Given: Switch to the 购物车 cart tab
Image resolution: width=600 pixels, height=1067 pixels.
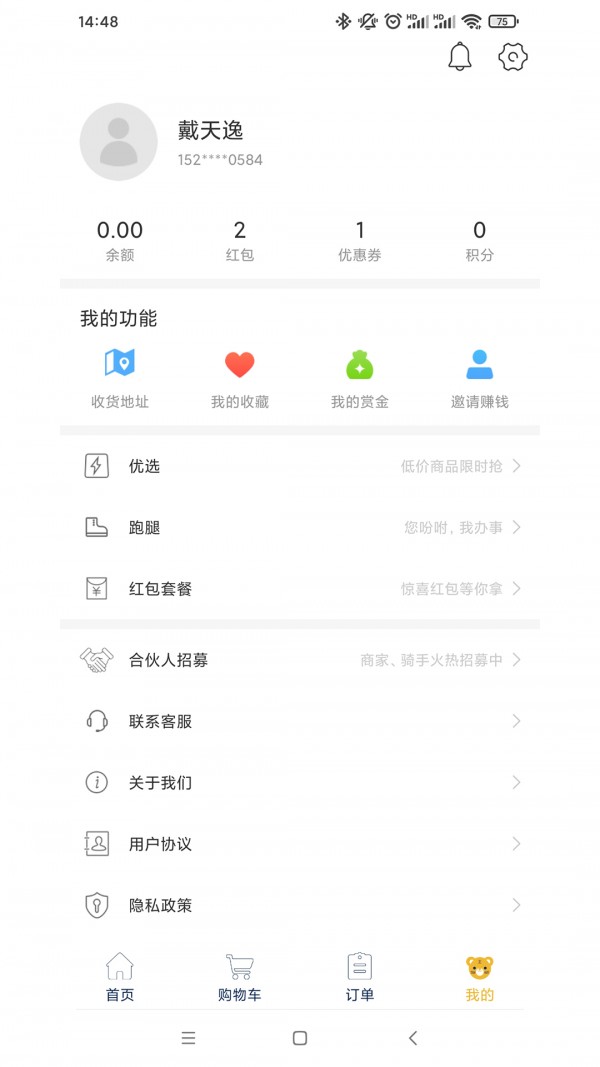Looking at the screenshot, I should click(240, 977).
